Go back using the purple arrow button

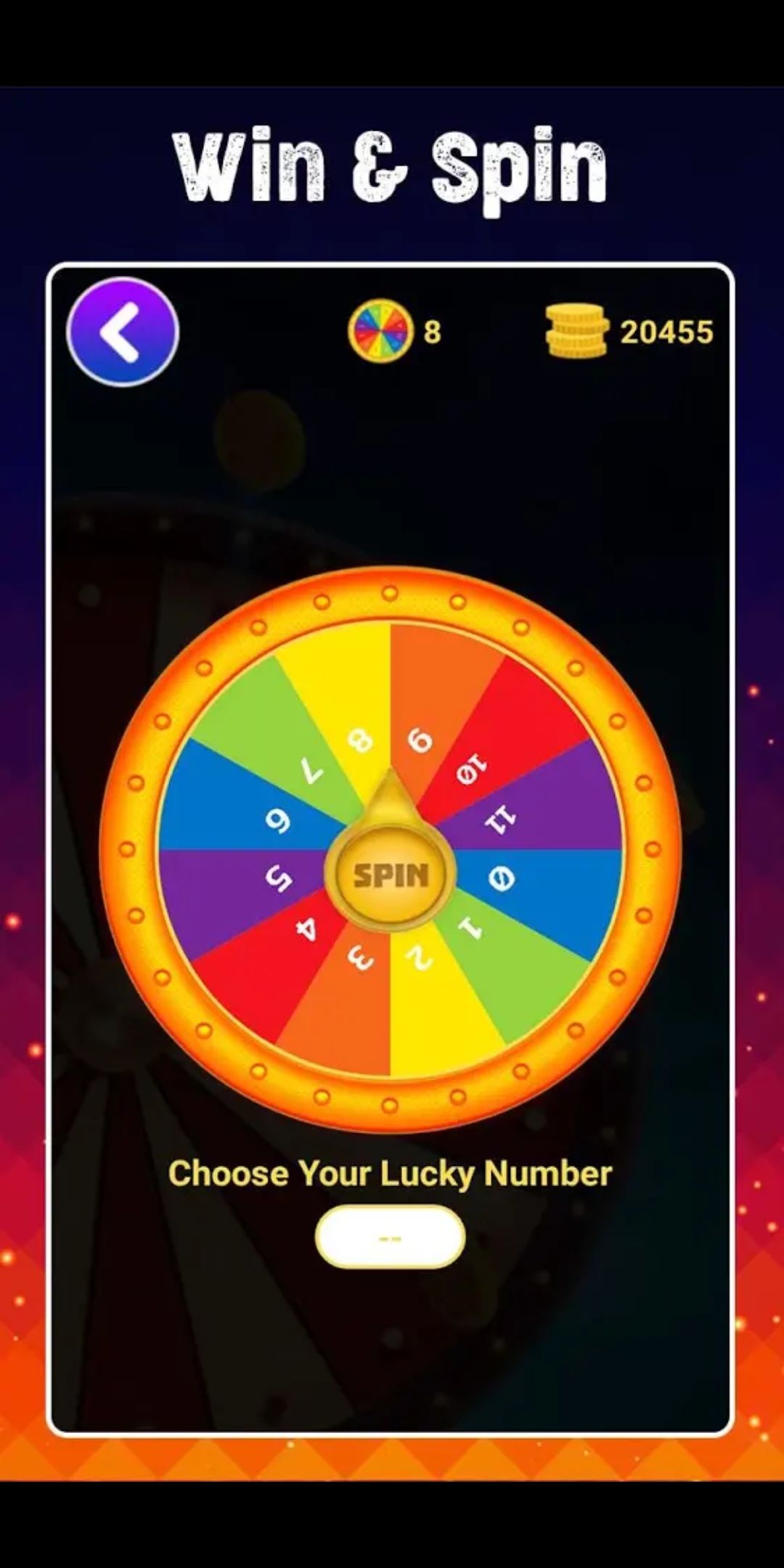tap(123, 332)
